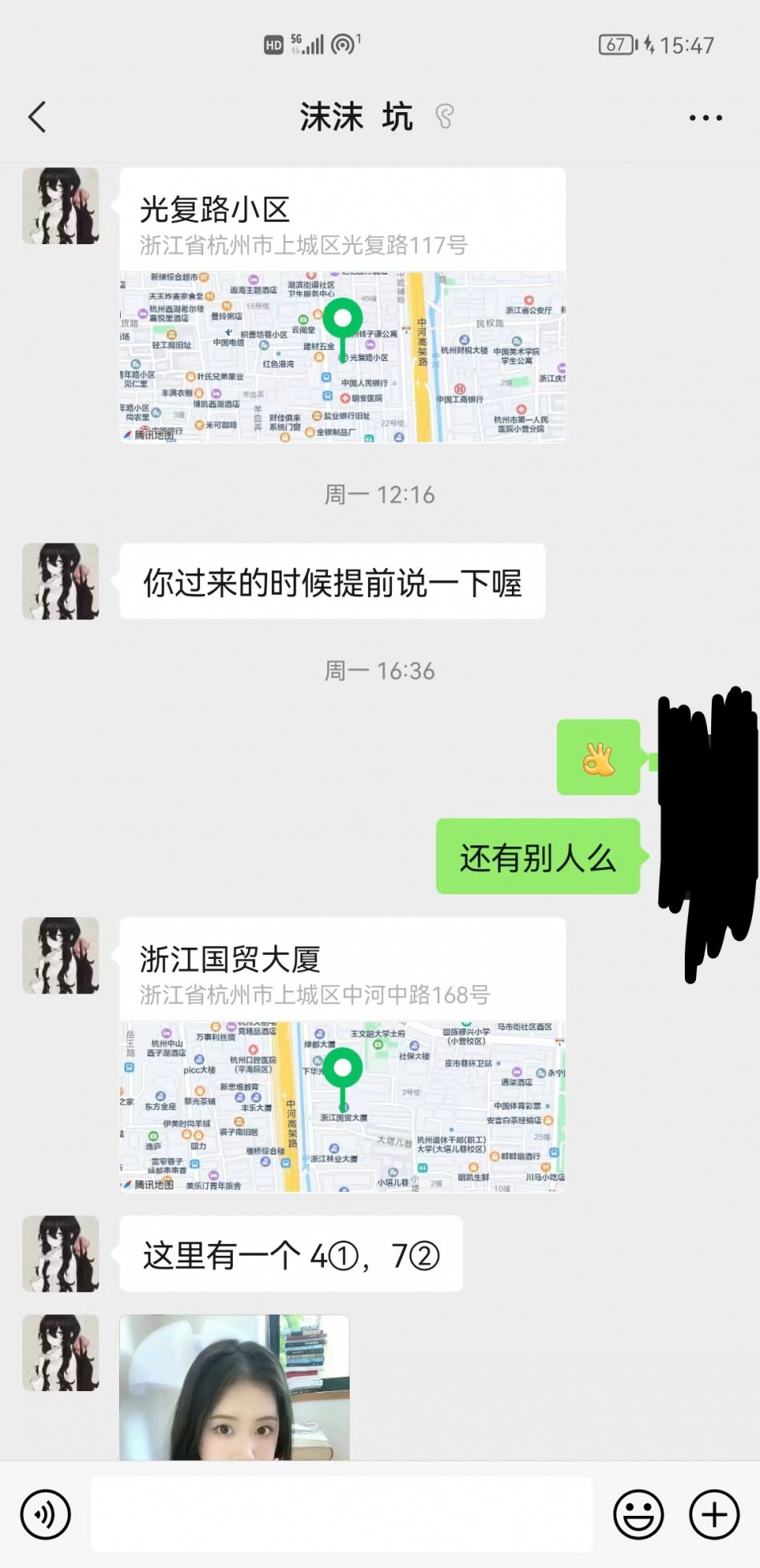This screenshot has height=1568, width=760.
Task: Open the 光复路小区 location card
Action: click(x=342, y=304)
